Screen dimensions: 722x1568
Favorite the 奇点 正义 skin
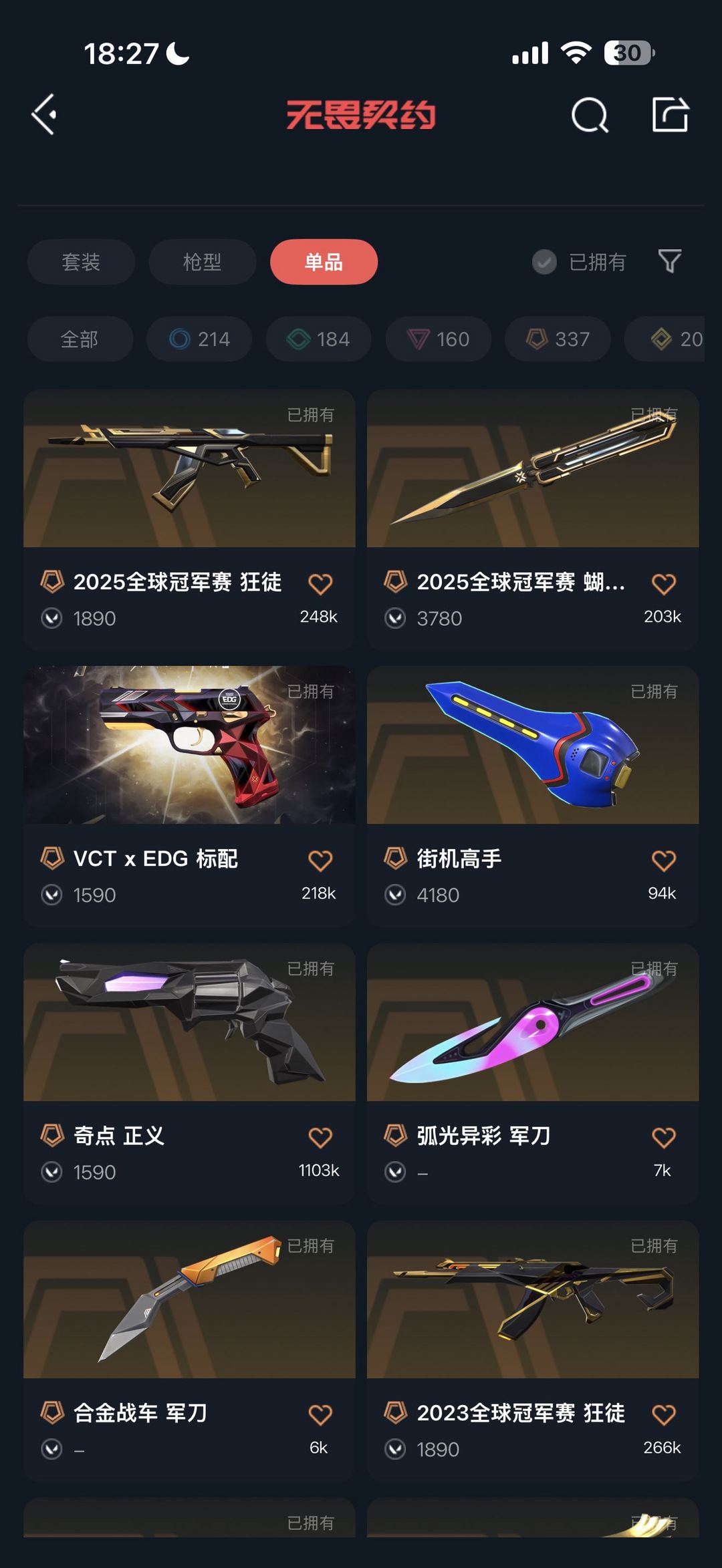click(320, 1137)
